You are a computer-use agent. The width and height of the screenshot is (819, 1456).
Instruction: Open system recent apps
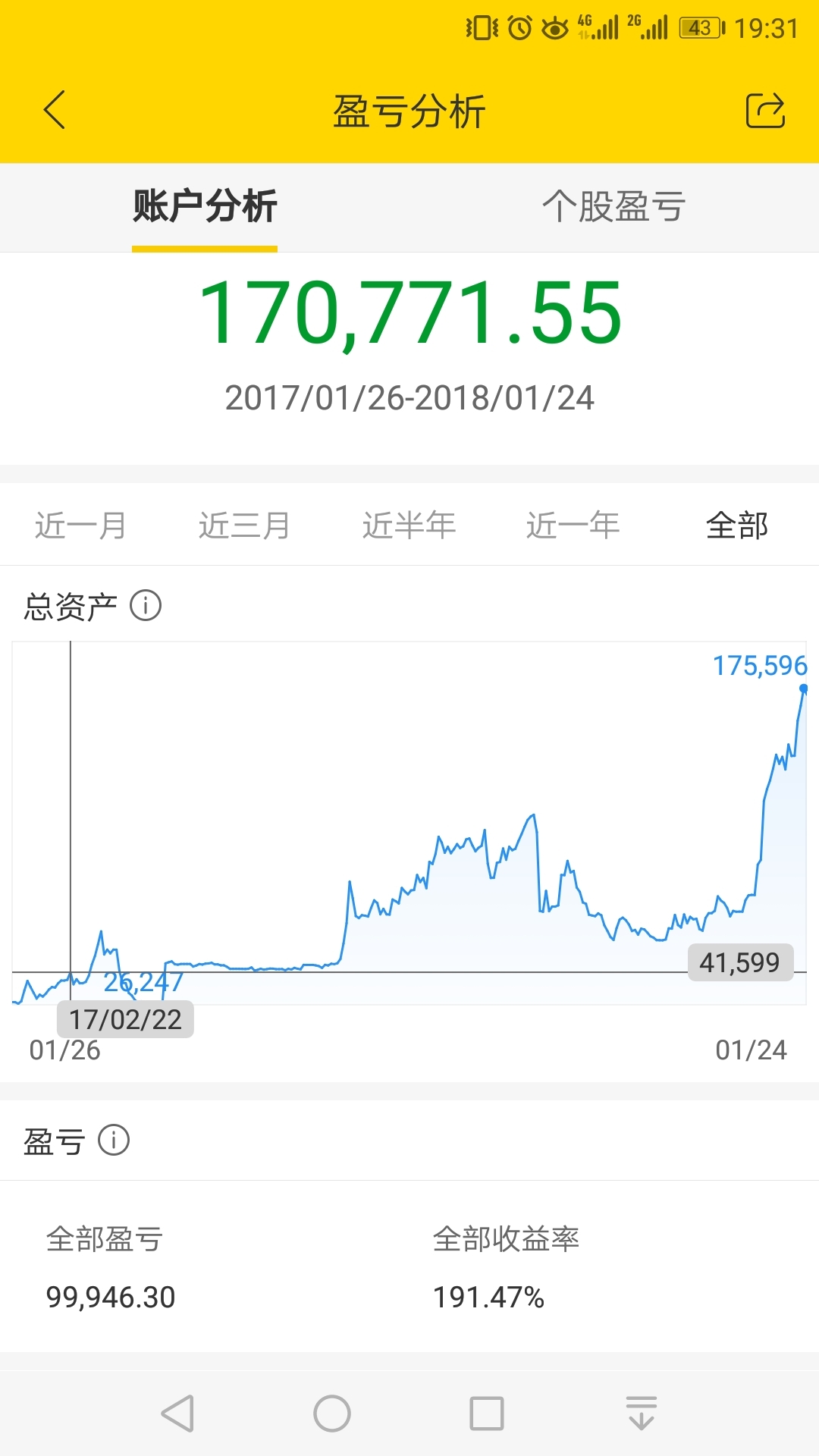point(487,1414)
